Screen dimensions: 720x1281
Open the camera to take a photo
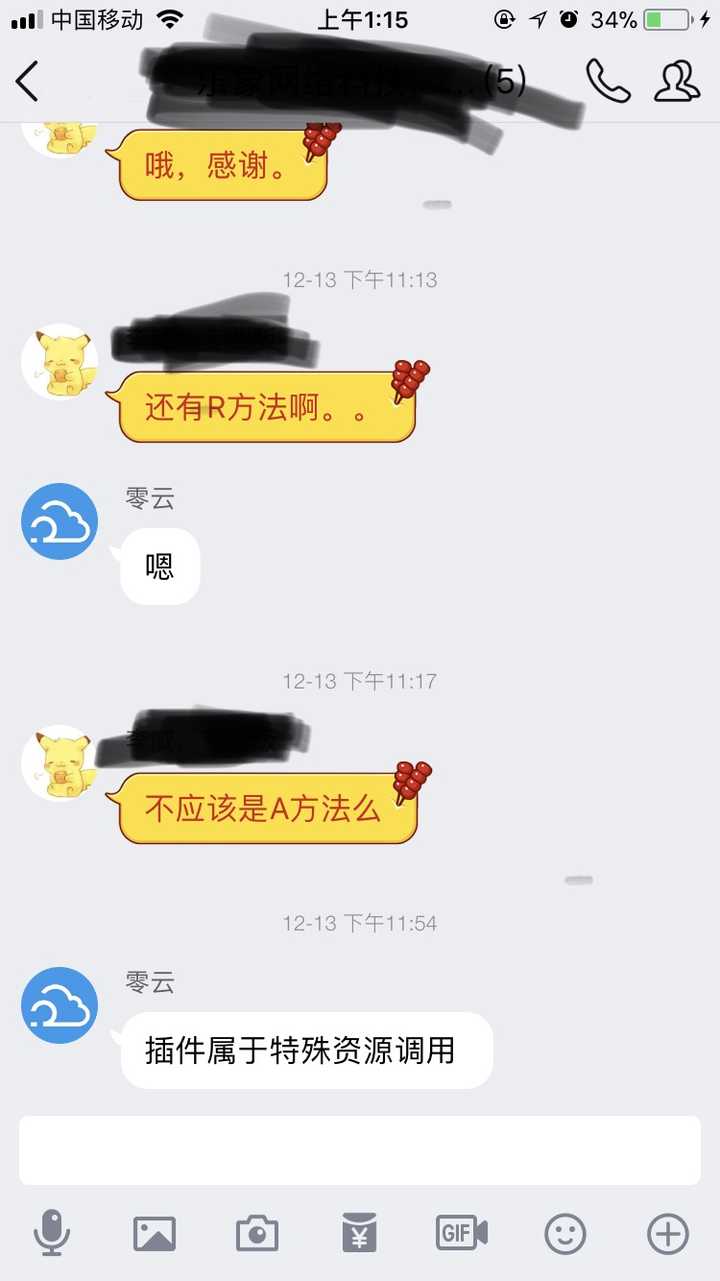coord(257,1233)
